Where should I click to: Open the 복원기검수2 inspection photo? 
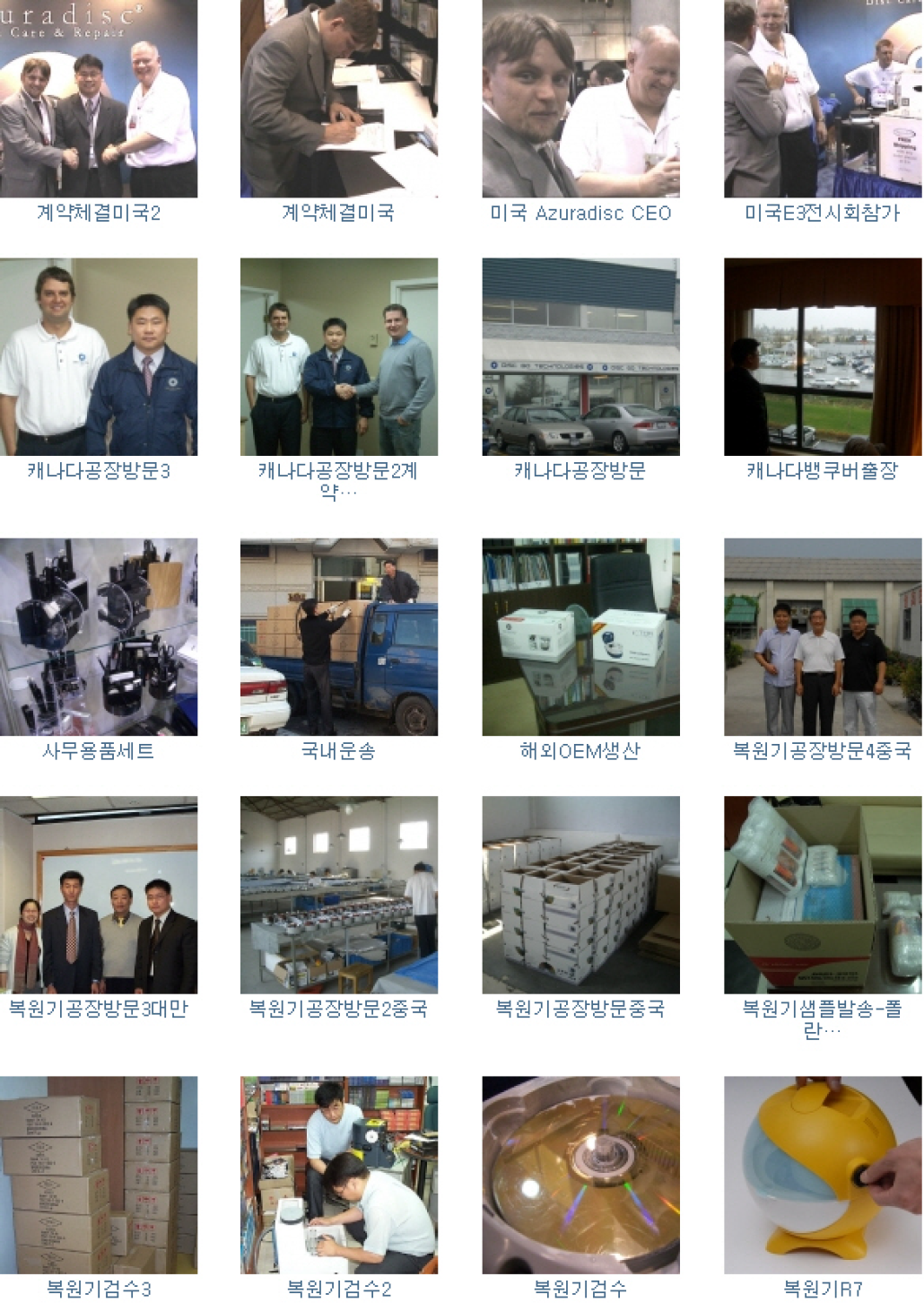pos(339,1175)
